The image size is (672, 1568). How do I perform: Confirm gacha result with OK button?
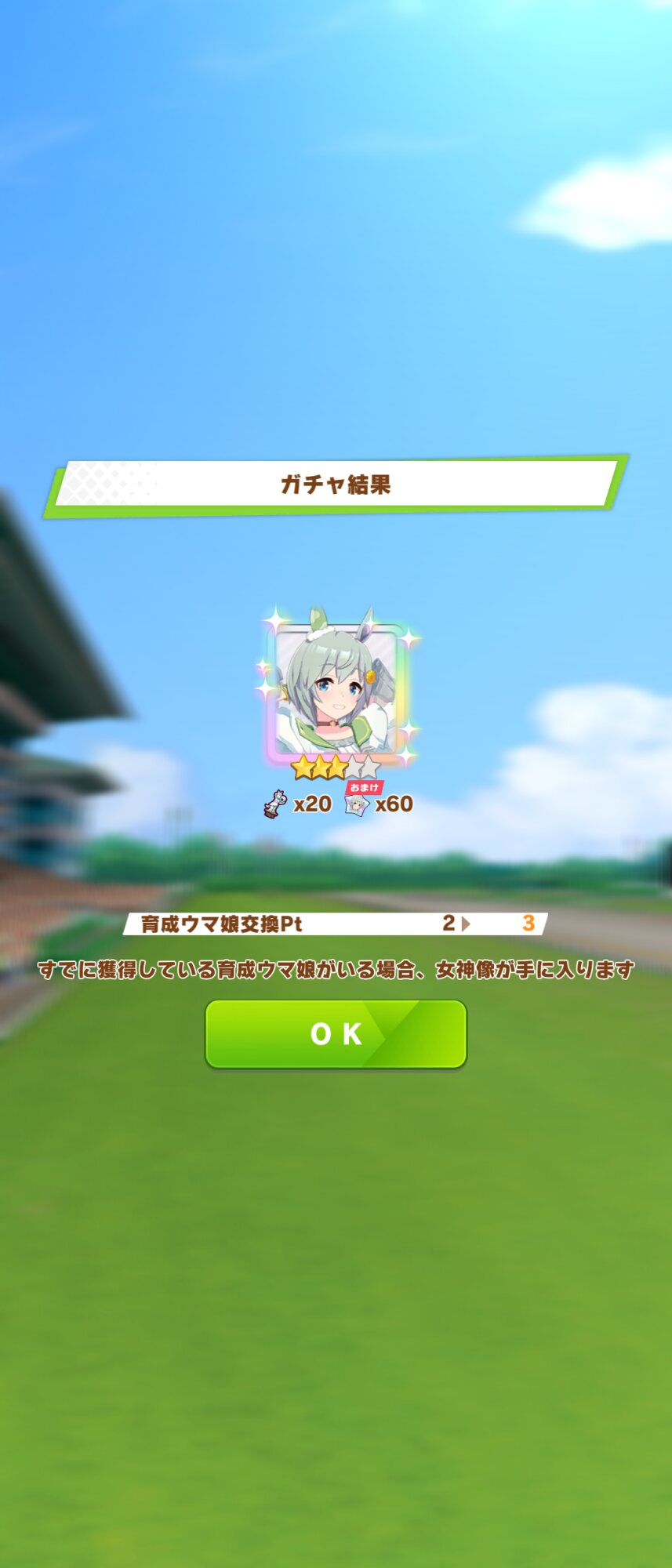coord(336,1033)
